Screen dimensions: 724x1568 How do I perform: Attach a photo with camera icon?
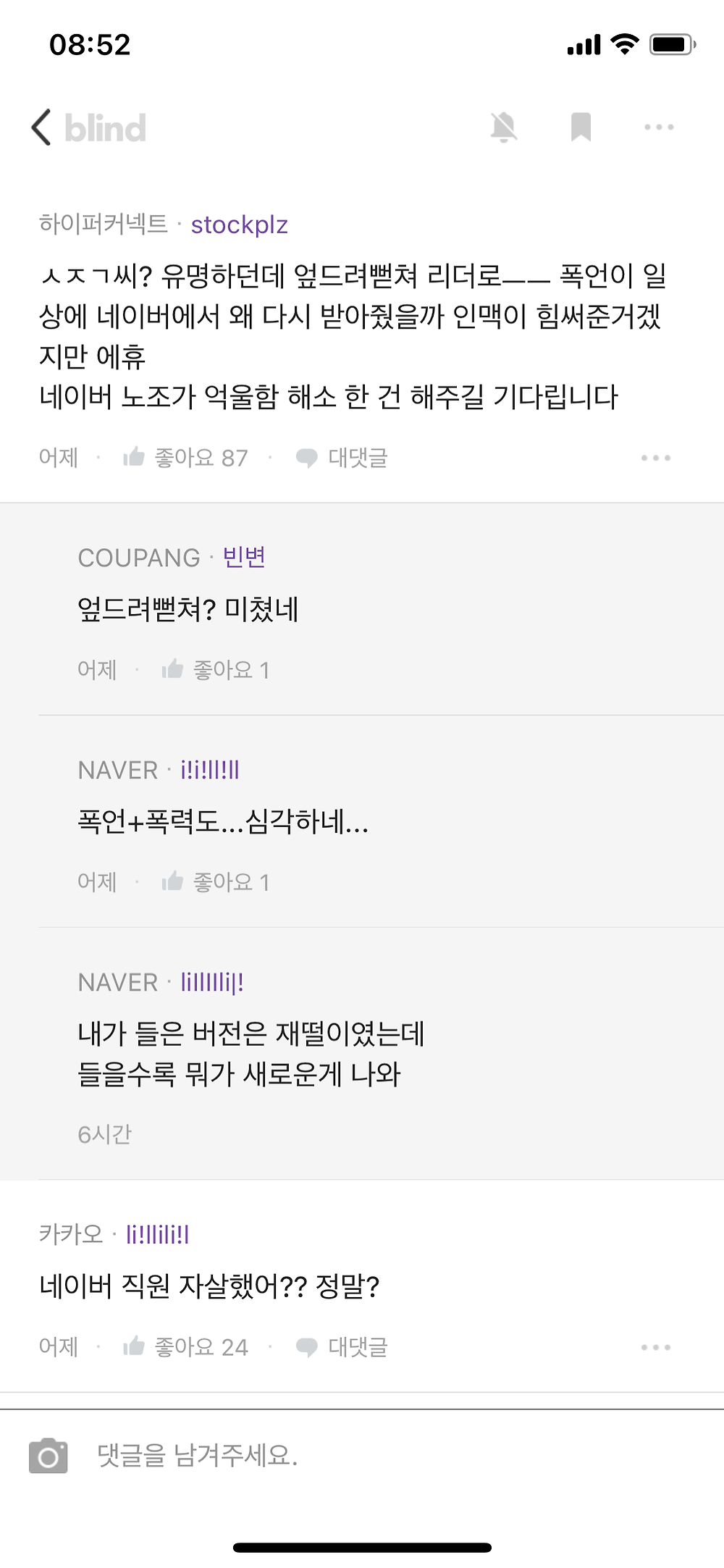pos(49,1455)
